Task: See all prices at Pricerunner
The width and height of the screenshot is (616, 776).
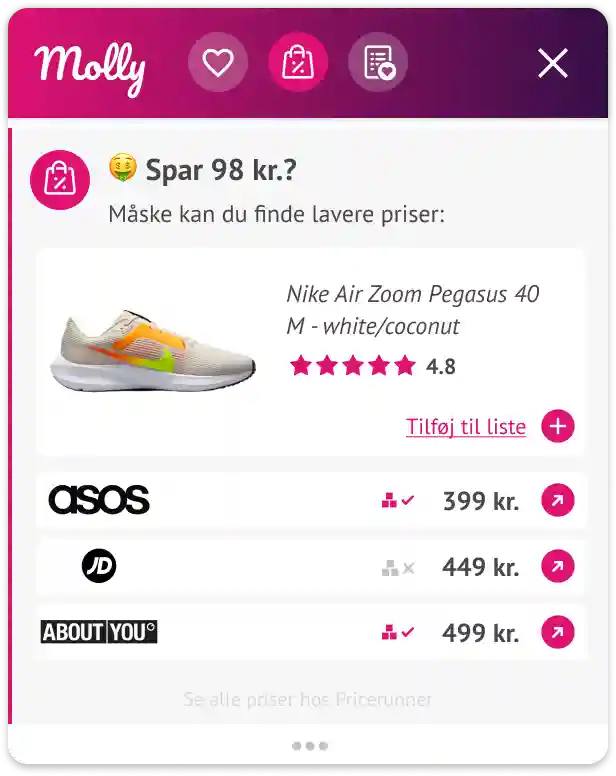Action: (308, 699)
